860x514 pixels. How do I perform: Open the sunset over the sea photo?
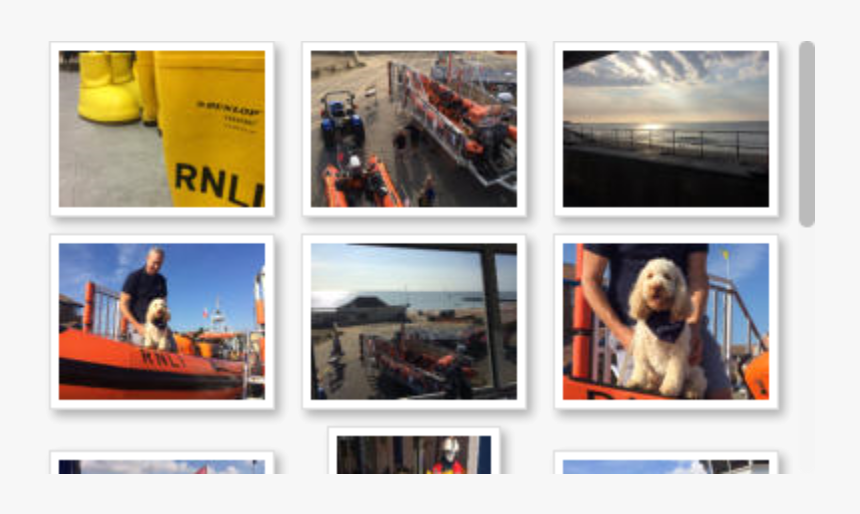(666, 129)
